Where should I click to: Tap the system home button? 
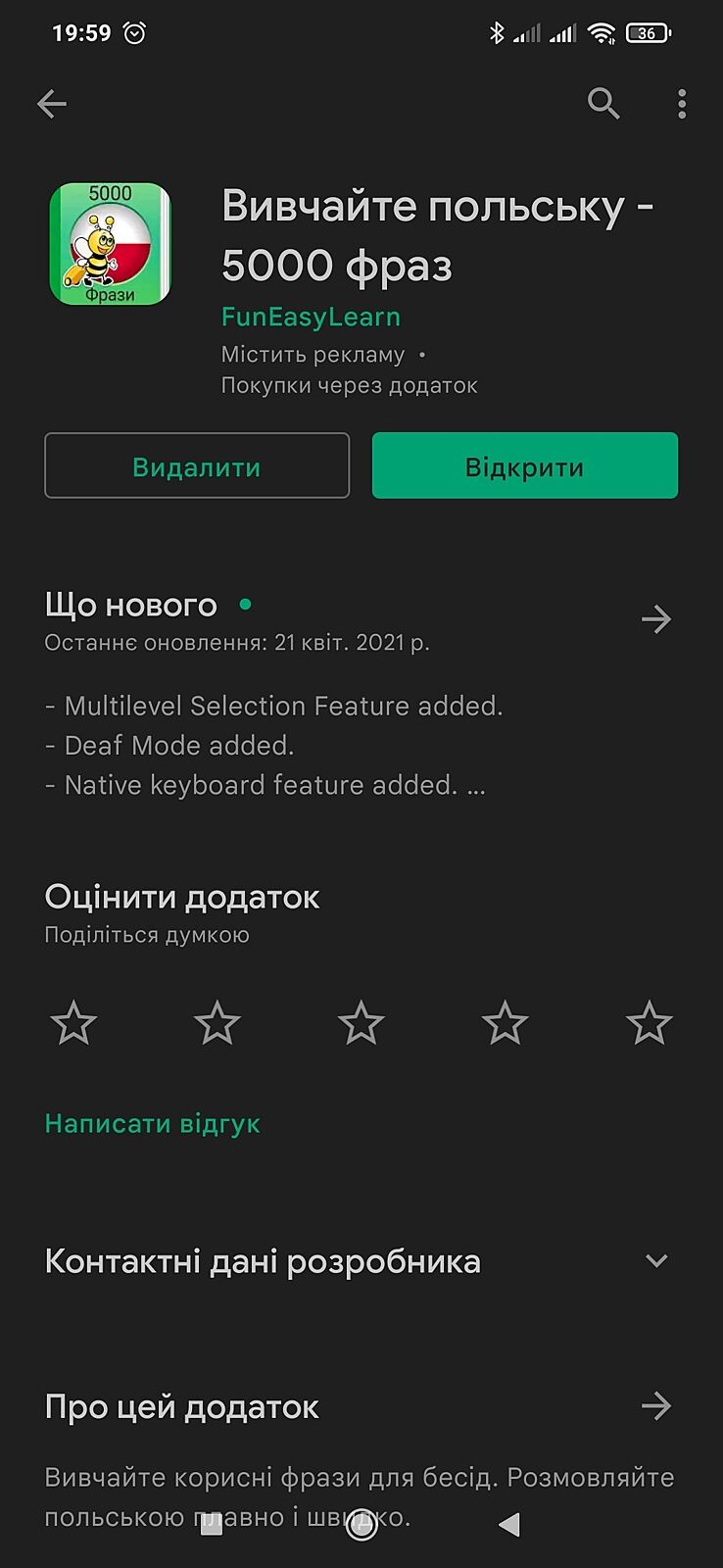coord(361,1525)
